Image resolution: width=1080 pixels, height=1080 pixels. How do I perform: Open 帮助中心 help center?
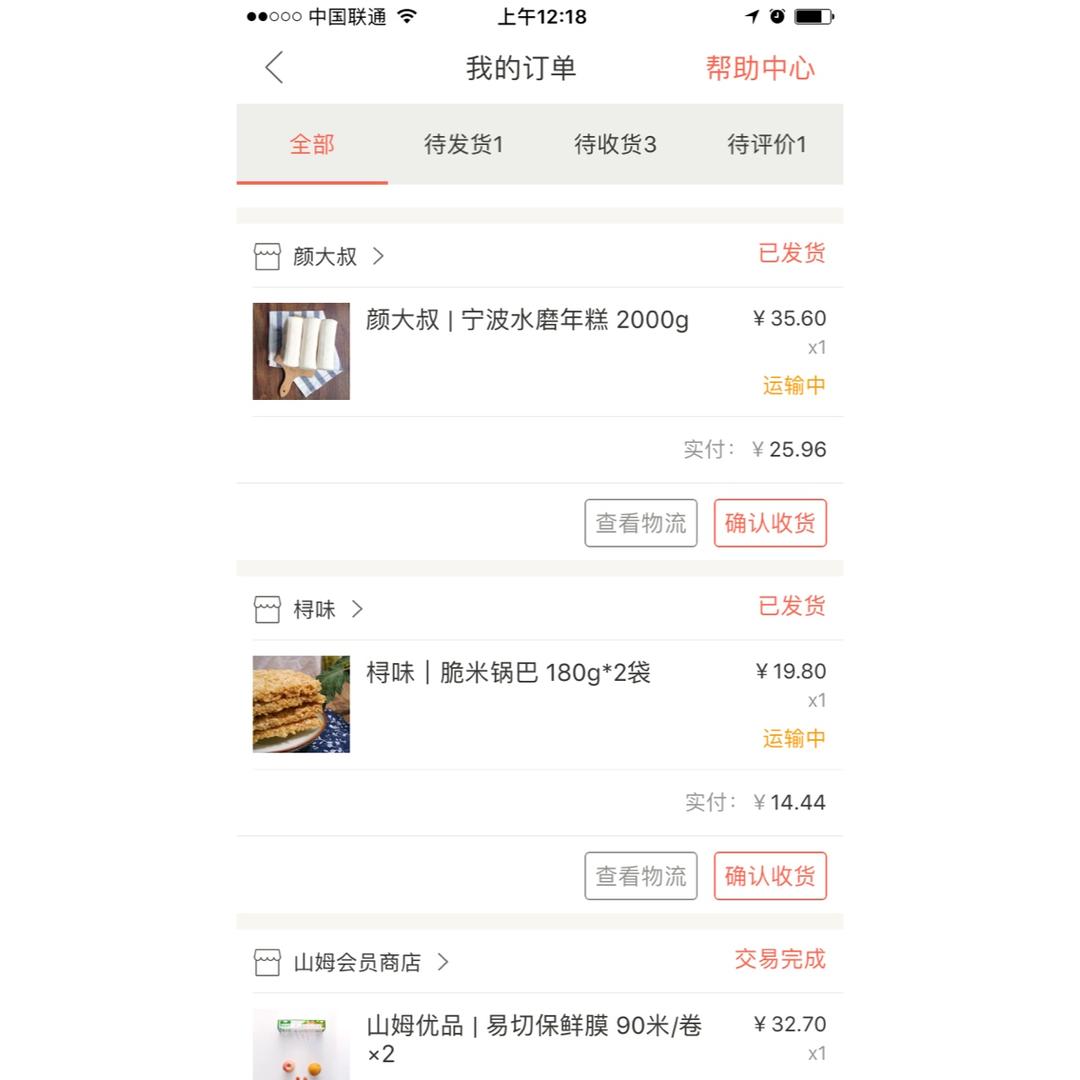(x=760, y=68)
